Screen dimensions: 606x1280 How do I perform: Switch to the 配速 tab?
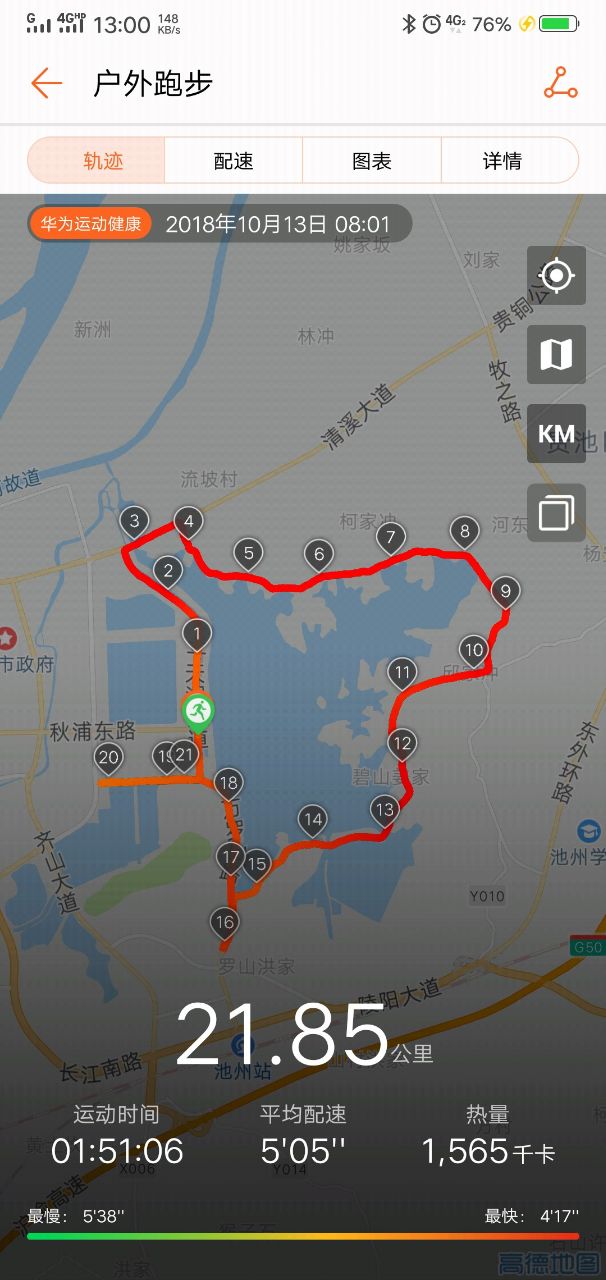click(234, 161)
